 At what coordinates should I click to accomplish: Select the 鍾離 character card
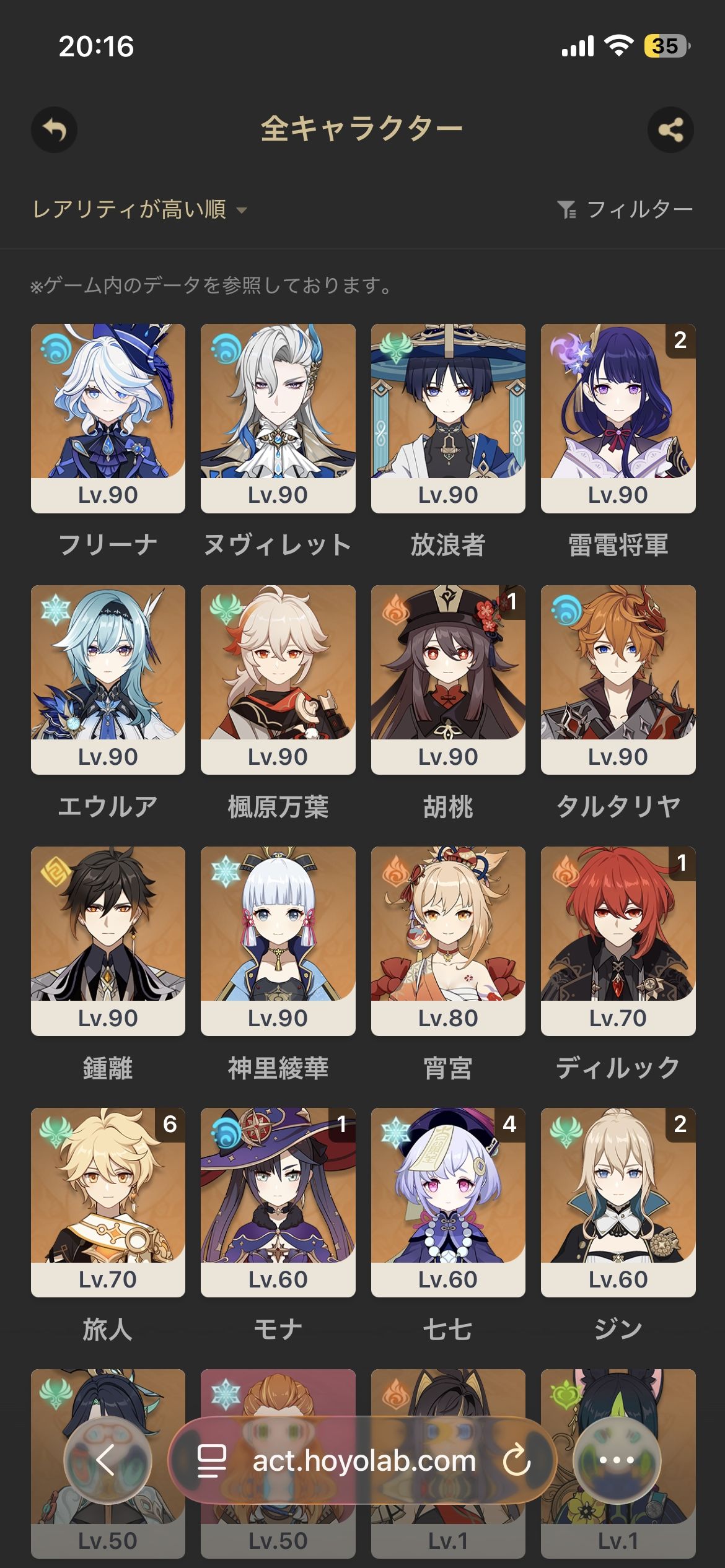(x=108, y=941)
